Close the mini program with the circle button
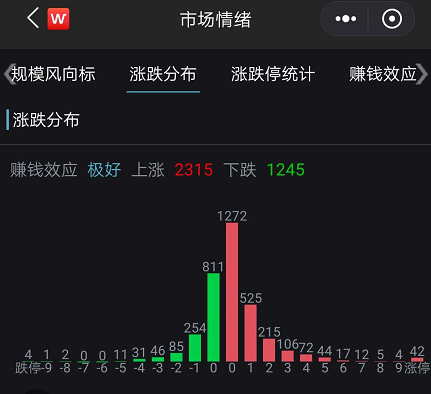431x394 pixels. pyautogui.click(x=392, y=19)
